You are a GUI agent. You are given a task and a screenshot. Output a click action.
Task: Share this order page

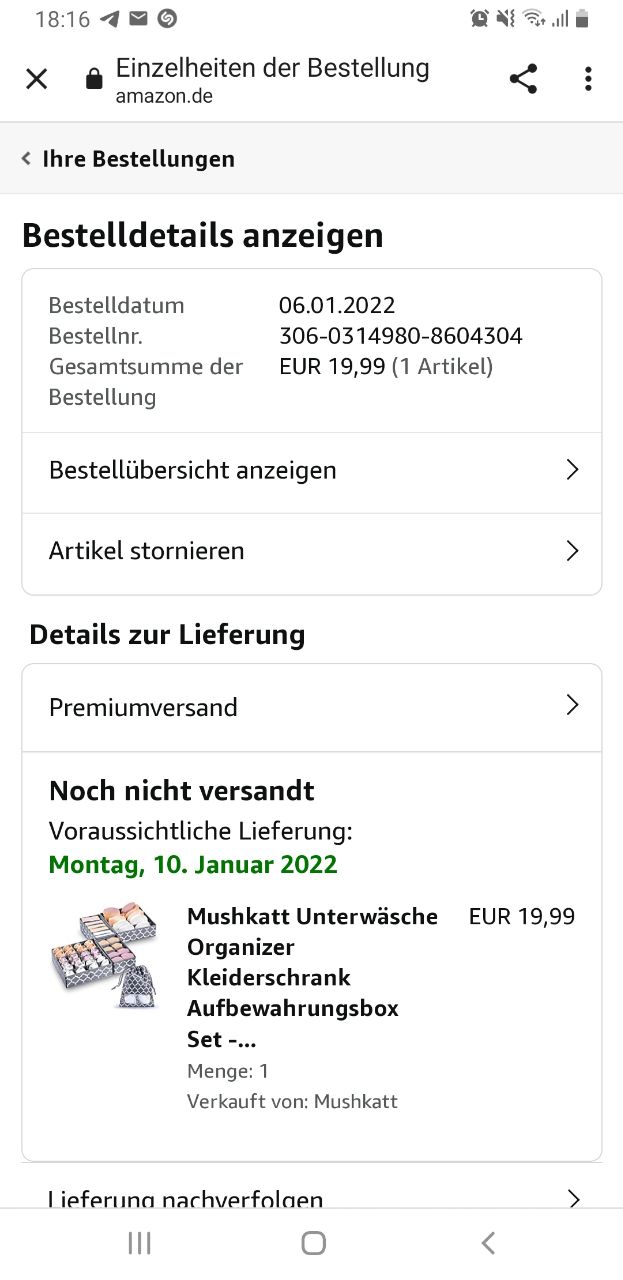pyautogui.click(x=523, y=79)
